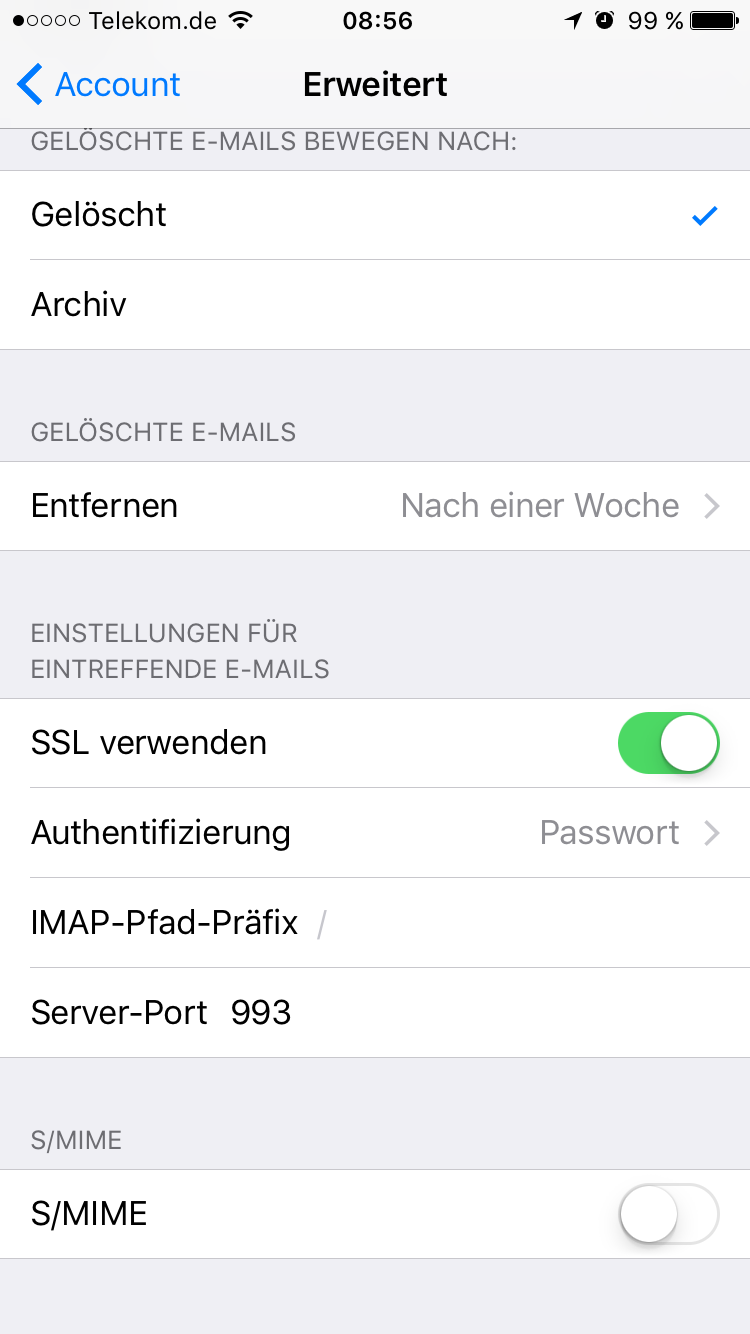Open the Entfernen options via its chevron
The width and height of the screenshot is (750, 1334).
pyautogui.click(x=712, y=506)
